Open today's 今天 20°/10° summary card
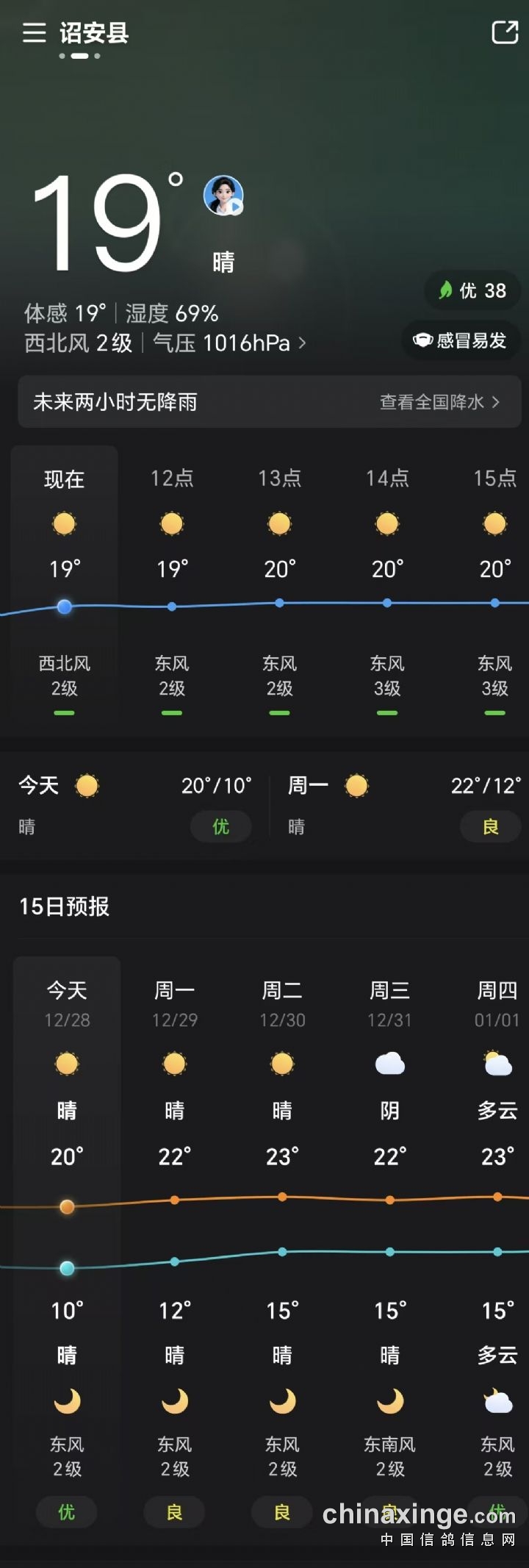This screenshot has height=1568, width=529. (x=135, y=806)
